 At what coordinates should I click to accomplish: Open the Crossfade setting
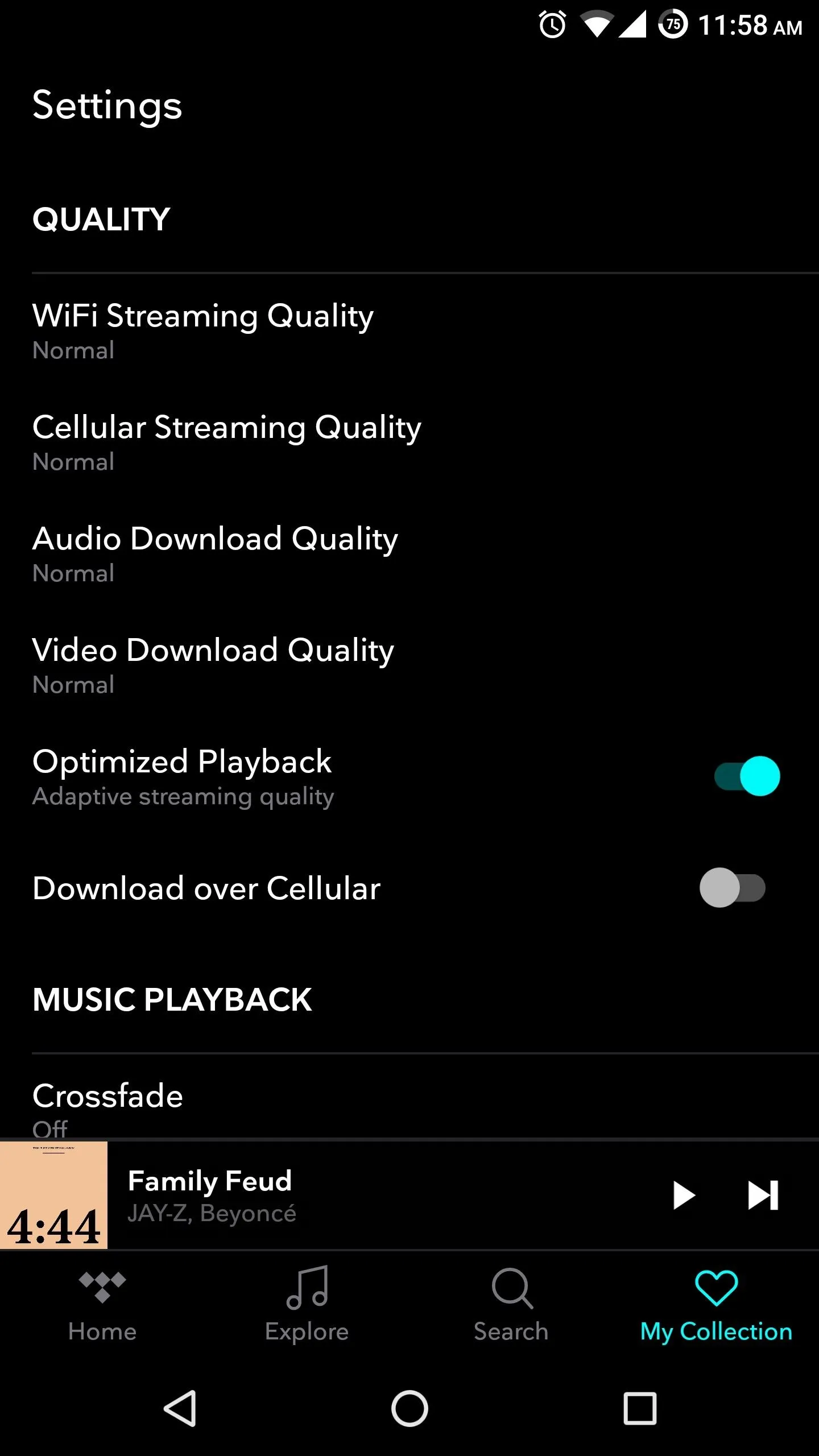pyautogui.click(x=409, y=1108)
